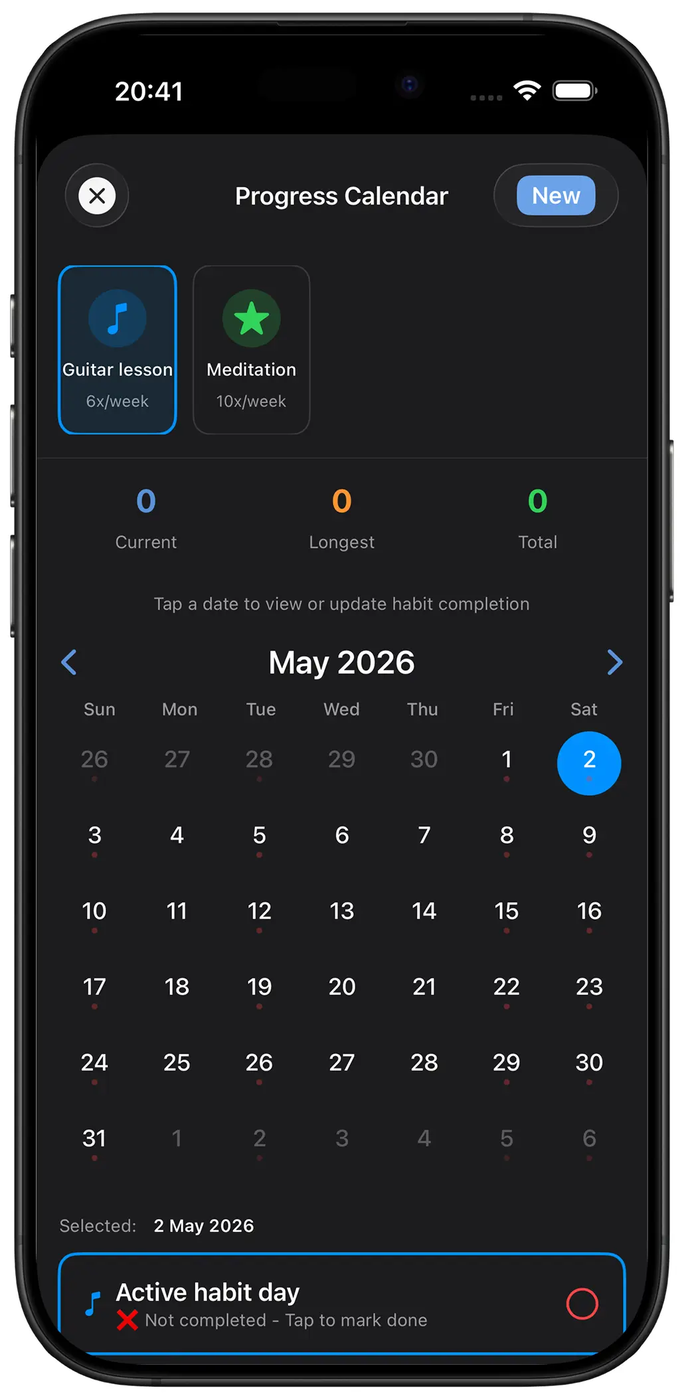This screenshot has height=1400, width=684.
Task: Select May 1 on the calendar
Action: [x=507, y=763]
